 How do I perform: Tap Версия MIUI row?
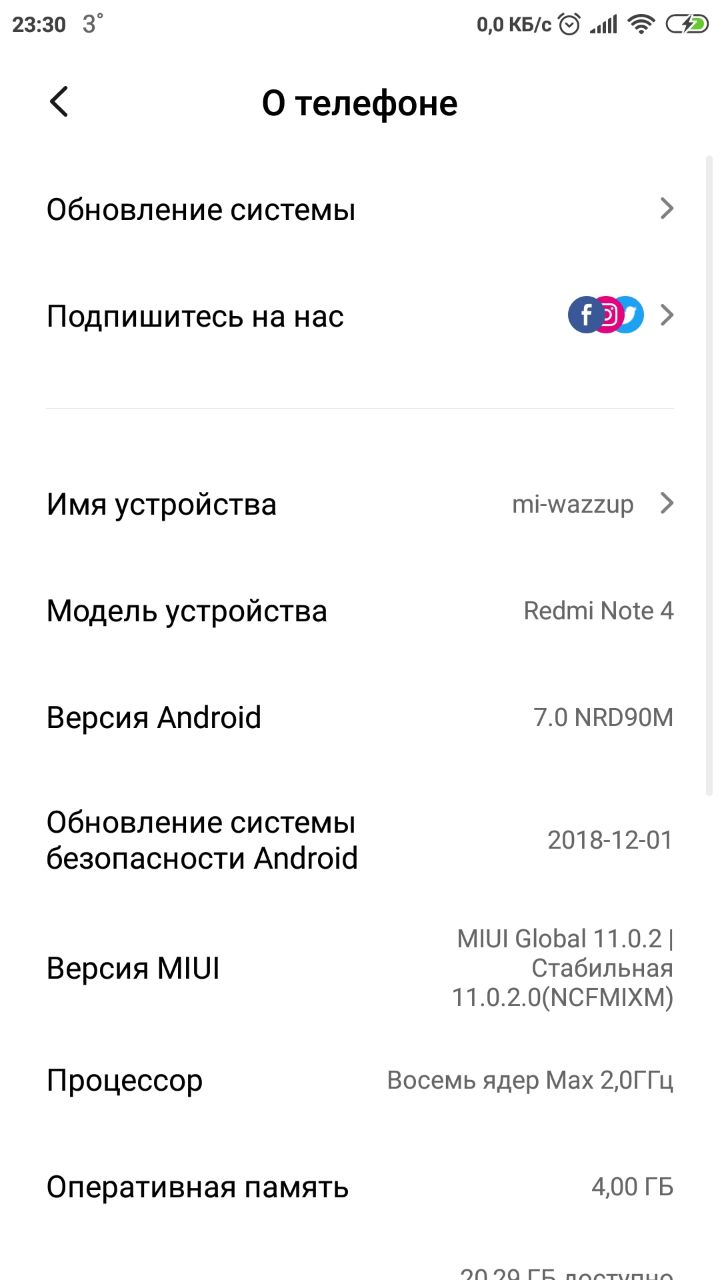point(360,968)
